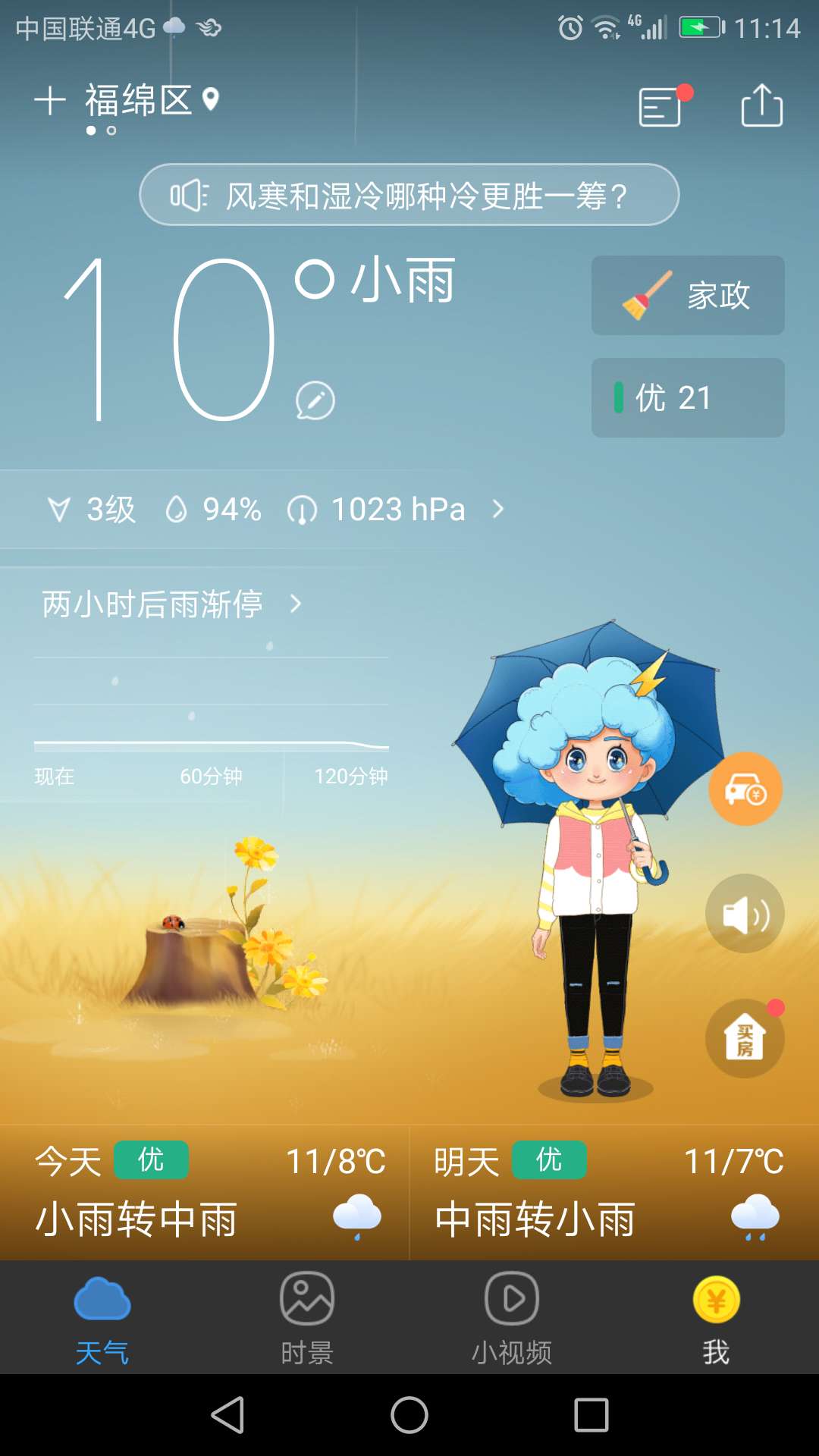The height and width of the screenshot is (1456, 819).
Task: Open the 小视频 tab
Action: click(x=510, y=1319)
